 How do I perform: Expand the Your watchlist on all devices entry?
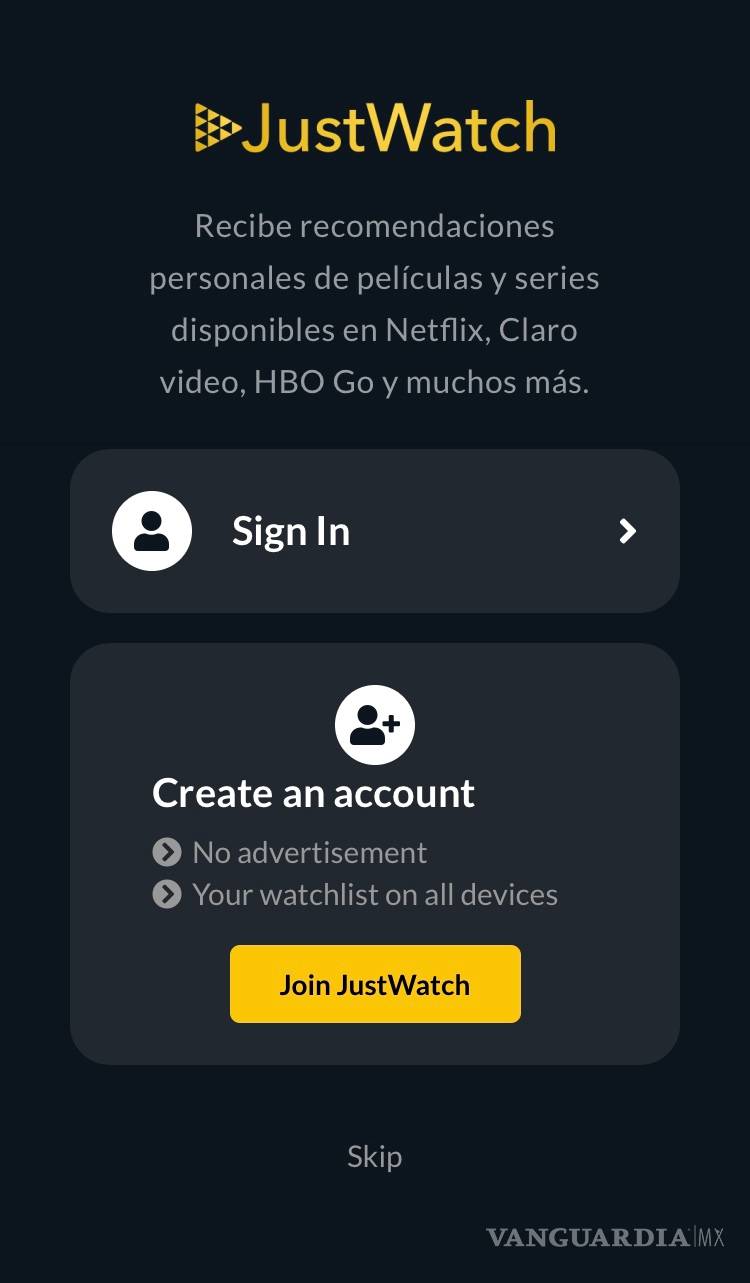(x=374, y=894)
